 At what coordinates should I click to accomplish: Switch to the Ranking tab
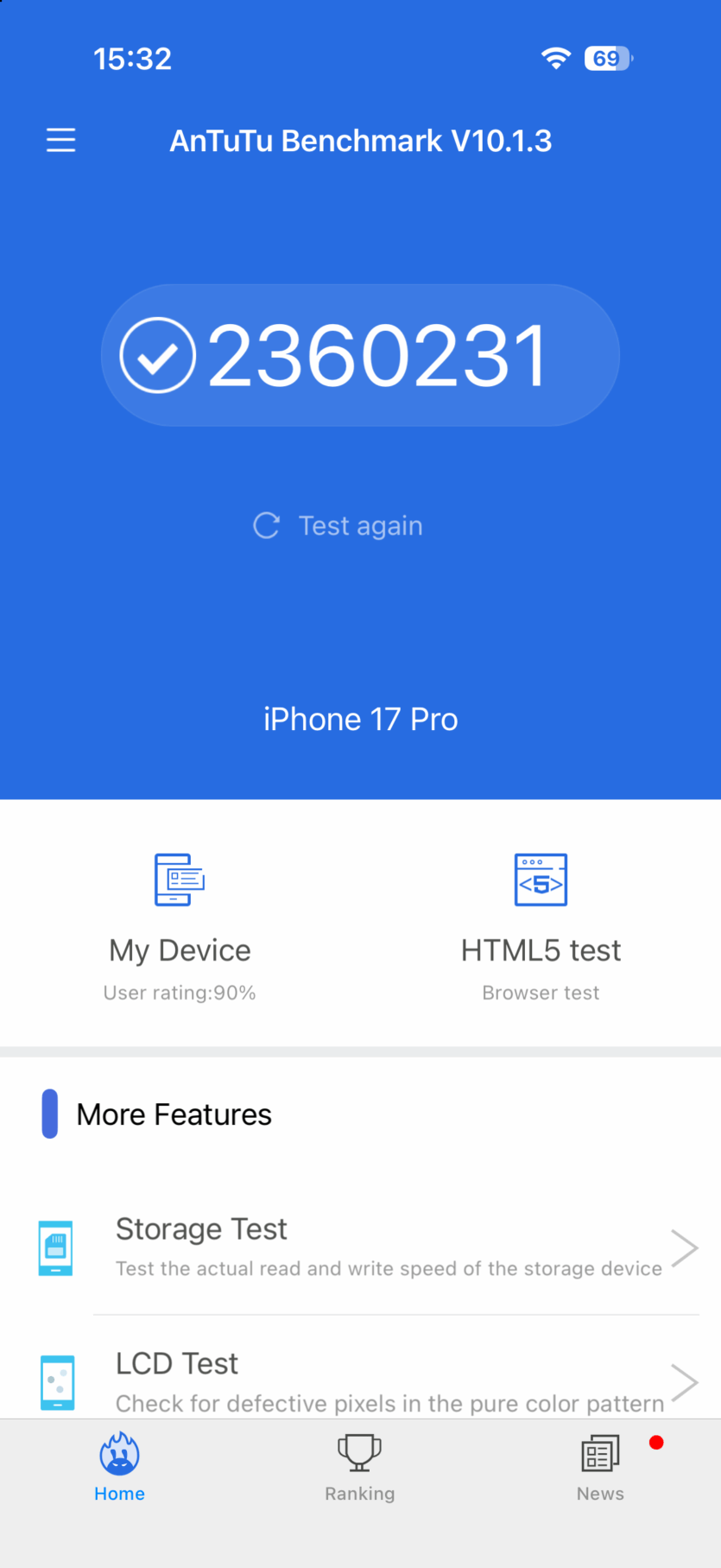360,1467
